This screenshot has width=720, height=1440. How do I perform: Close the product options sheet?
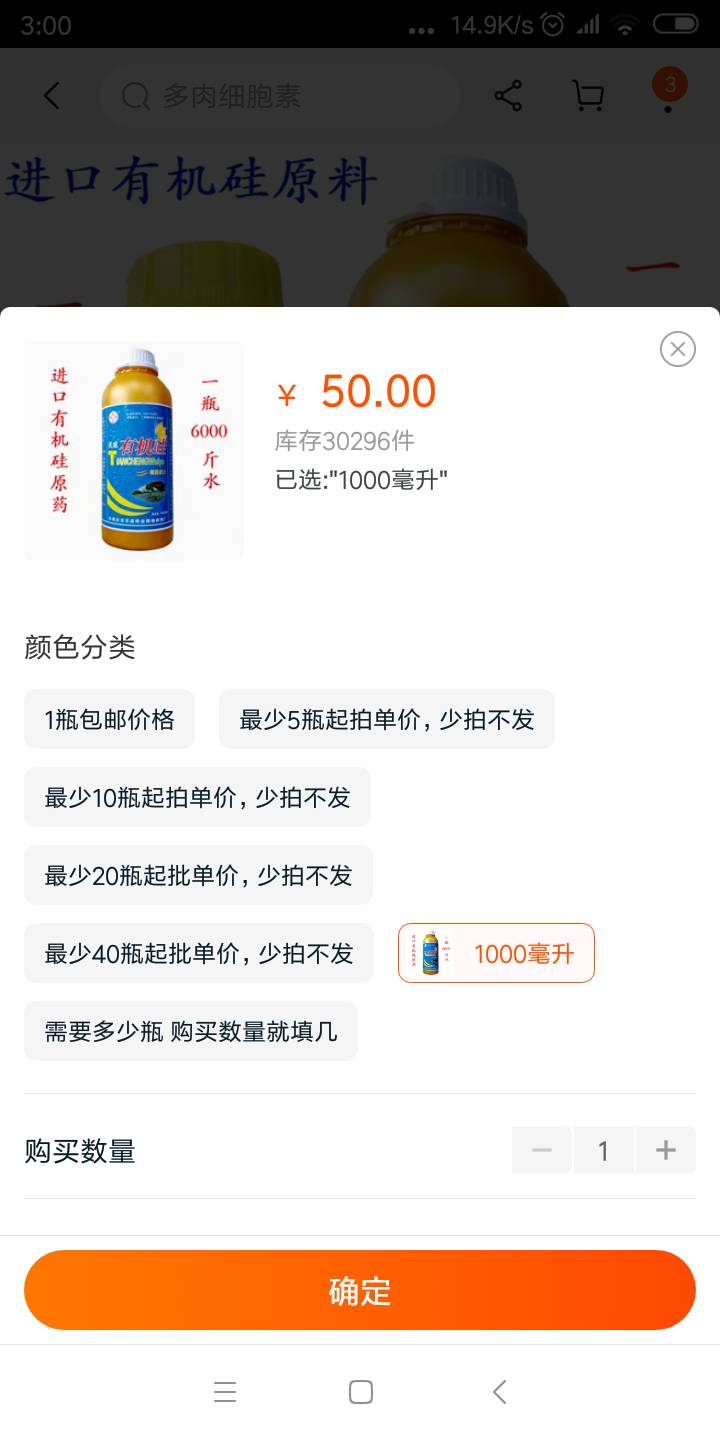coord(678,349)
